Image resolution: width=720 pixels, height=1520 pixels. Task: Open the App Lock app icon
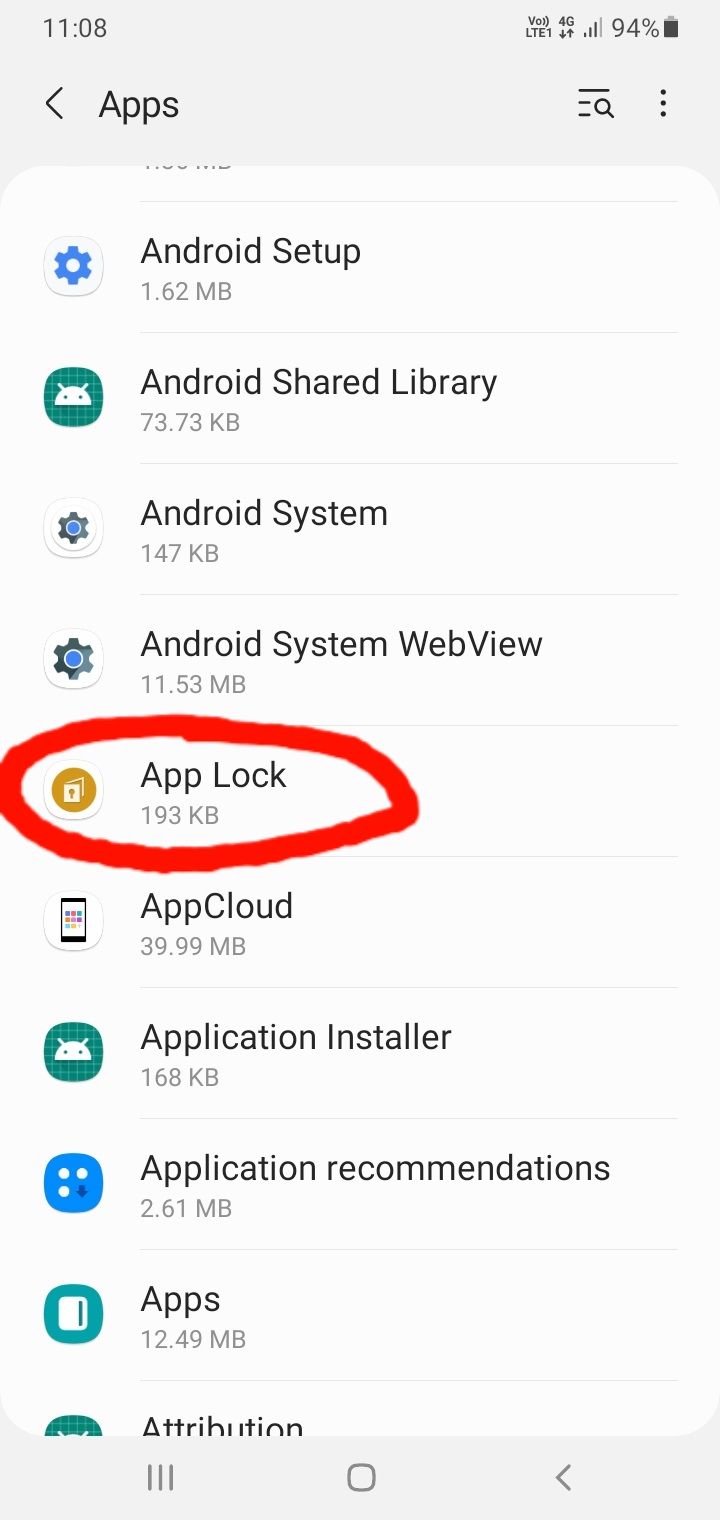tap(73, 789)
